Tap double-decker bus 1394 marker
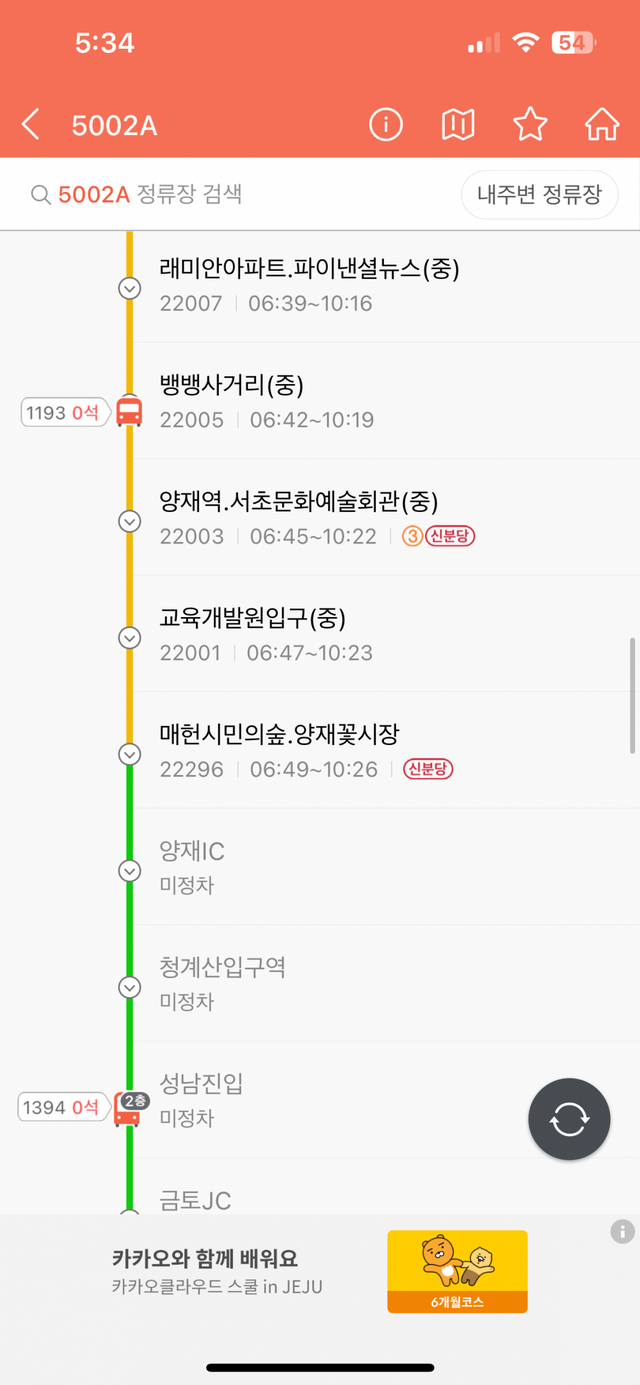The width and height of the screenshot is (640, 1385). (x=129, y=1108)
